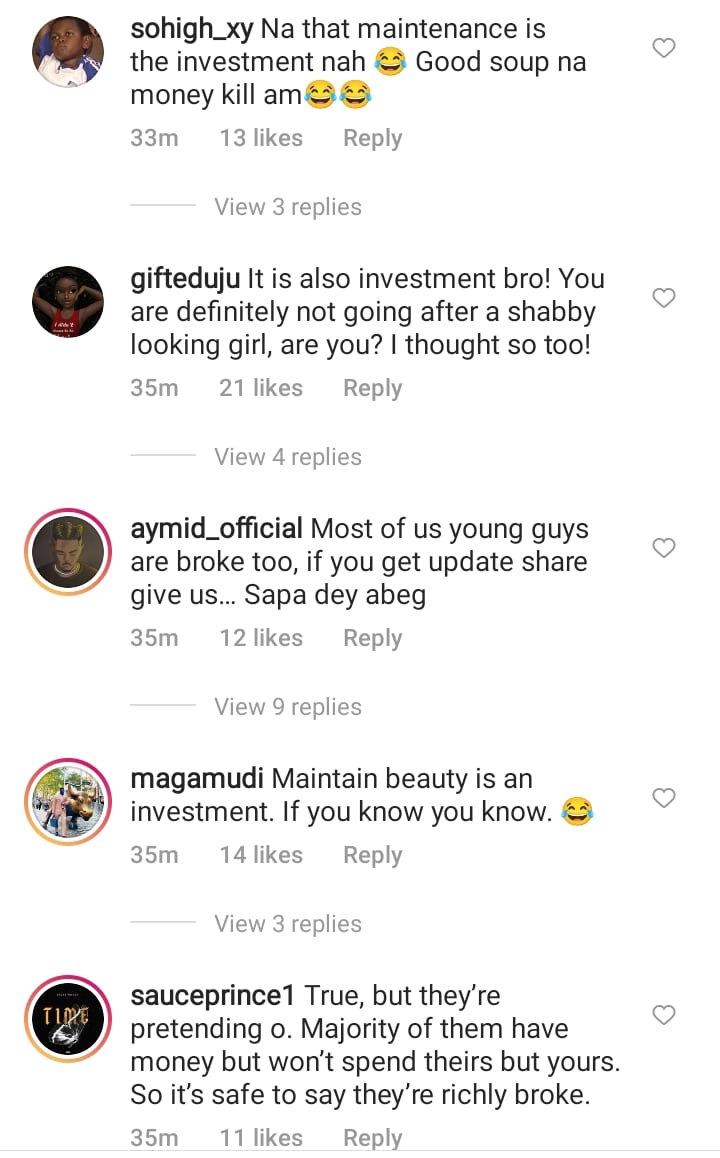720x1158 pixels.
Task: Like sauceprince1's comment
Action: click(664, 1015)
